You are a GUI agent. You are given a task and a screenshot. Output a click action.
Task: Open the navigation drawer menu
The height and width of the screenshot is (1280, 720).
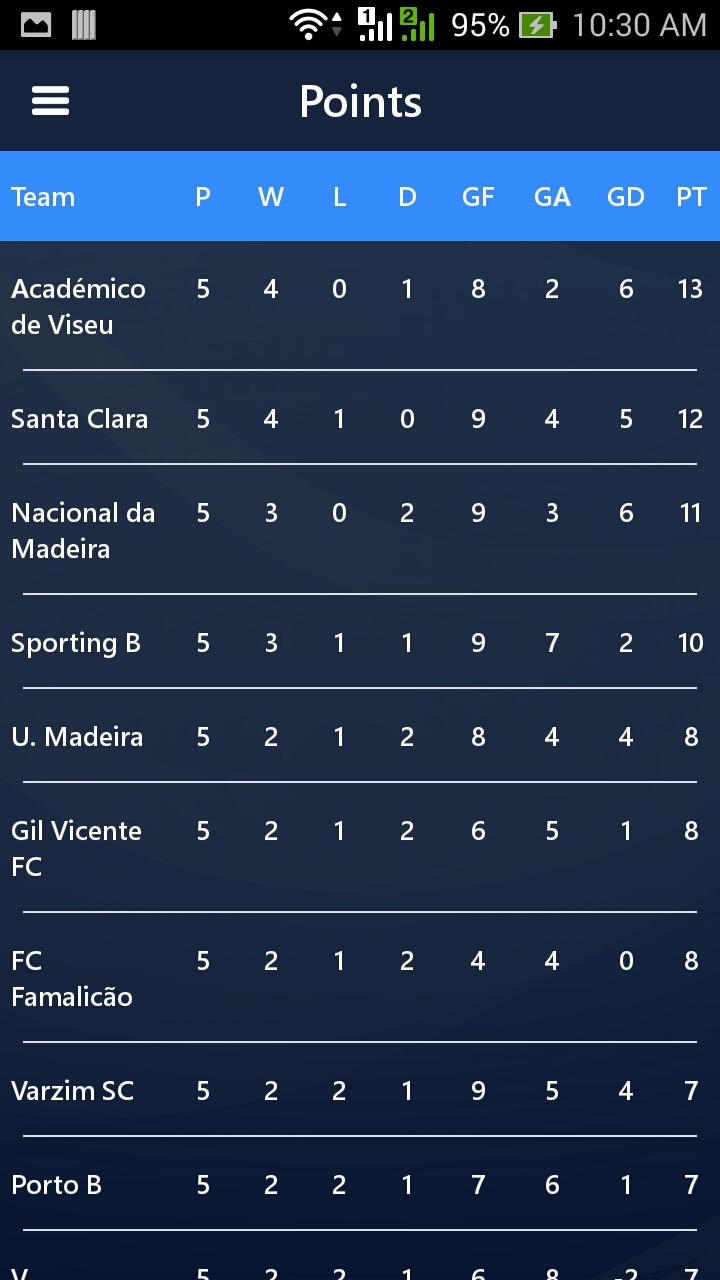[x=50, y=101]
